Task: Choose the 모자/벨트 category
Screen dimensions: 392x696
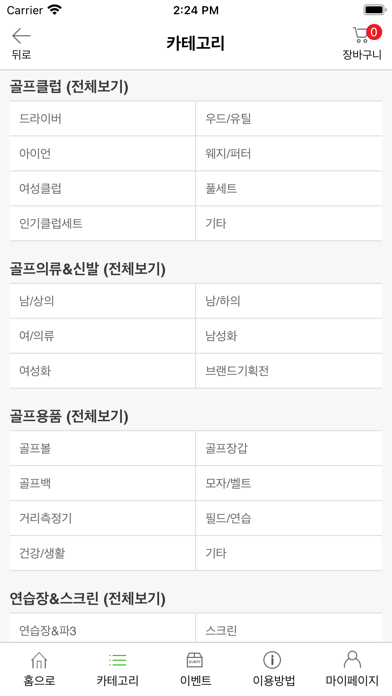Action: point(289,483)
